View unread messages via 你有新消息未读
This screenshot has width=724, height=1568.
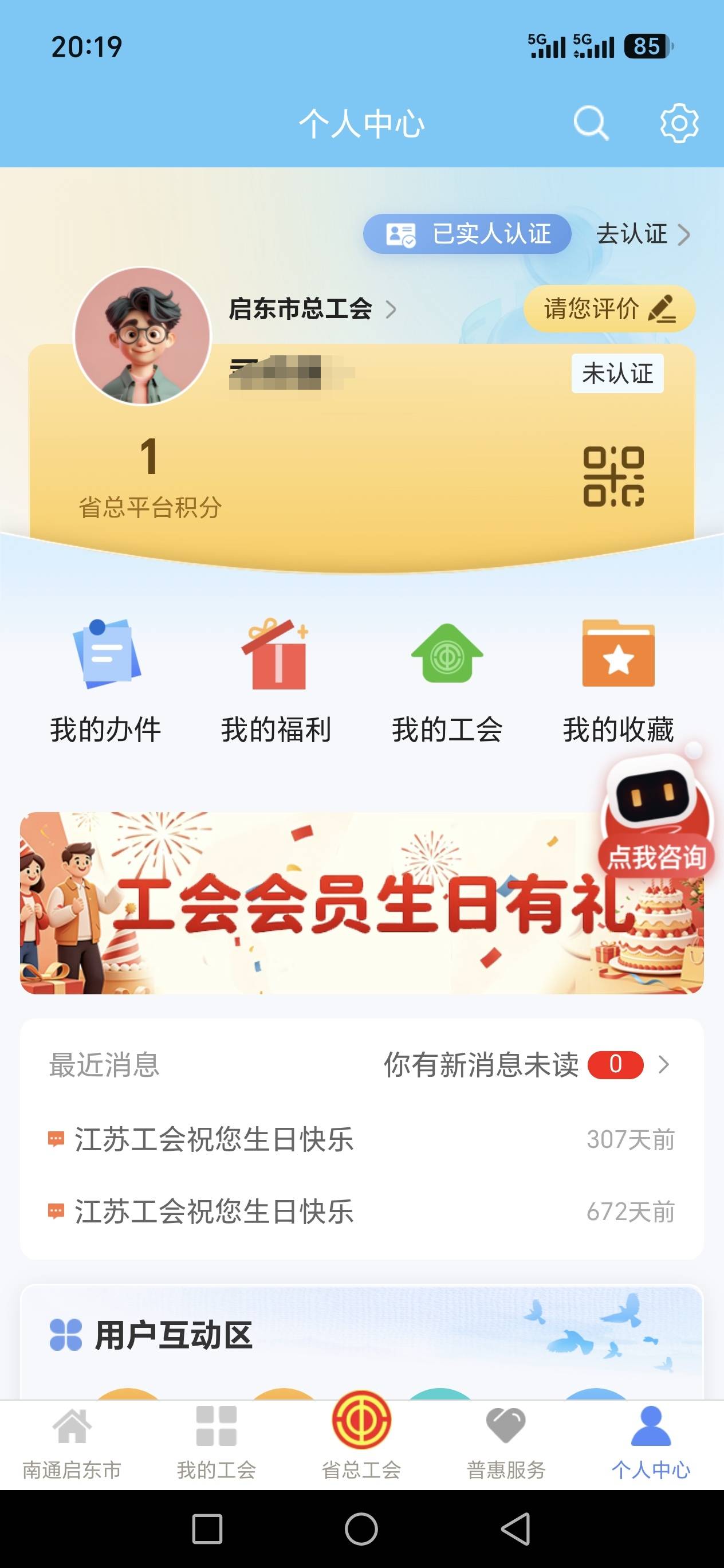pyautogui.click(x=526, y=1065)
